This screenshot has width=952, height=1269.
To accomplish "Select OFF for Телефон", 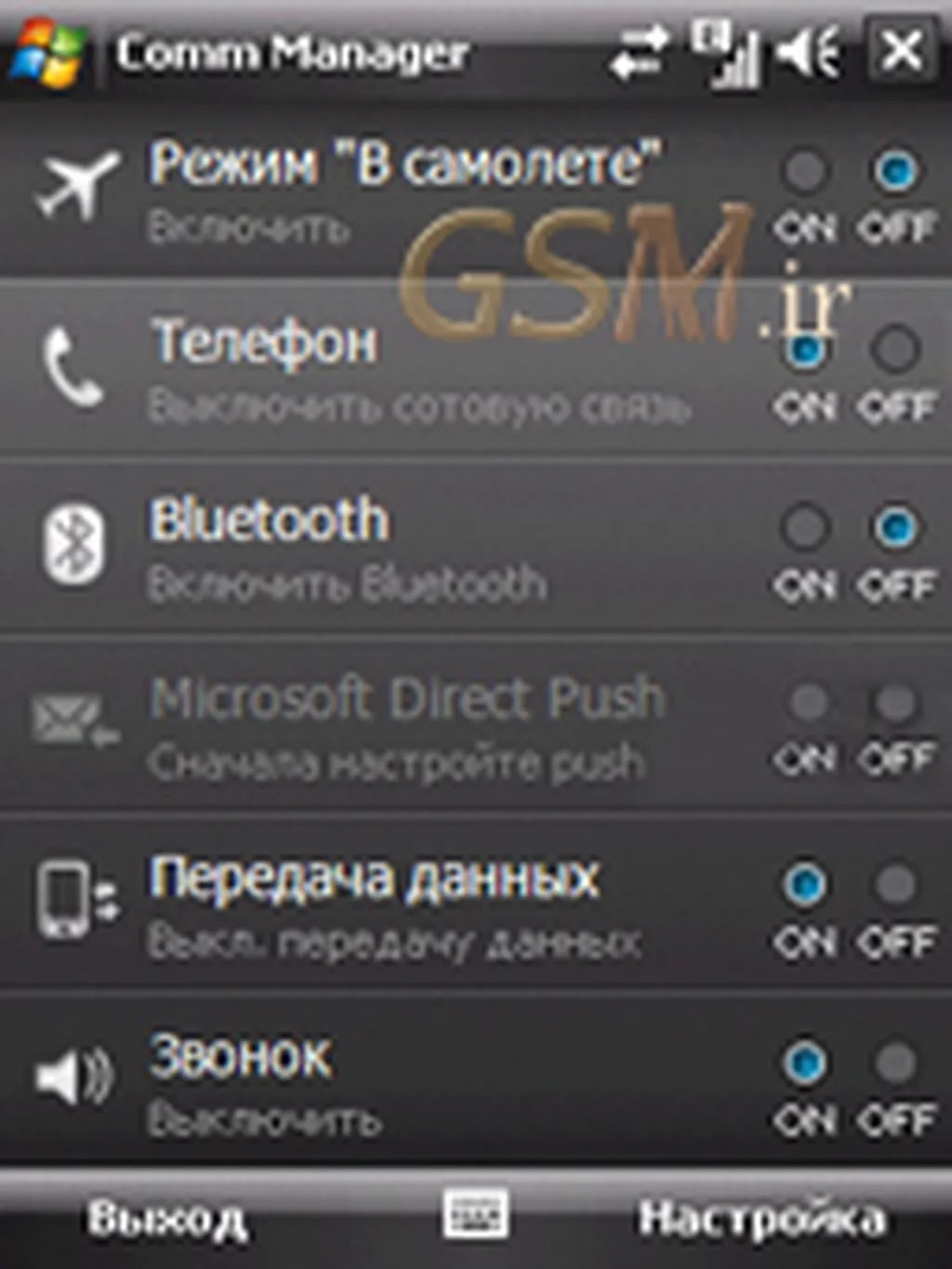I will pos(895,350).
